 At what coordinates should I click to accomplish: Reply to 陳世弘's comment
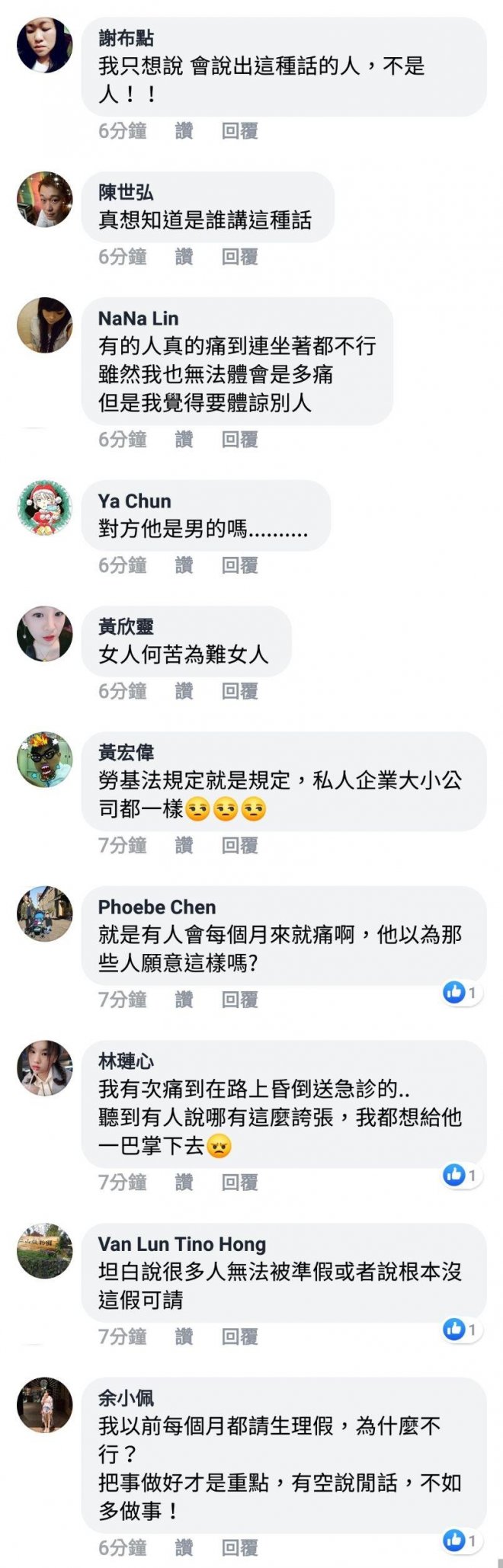pyautogui.click(x=239, y=257)
